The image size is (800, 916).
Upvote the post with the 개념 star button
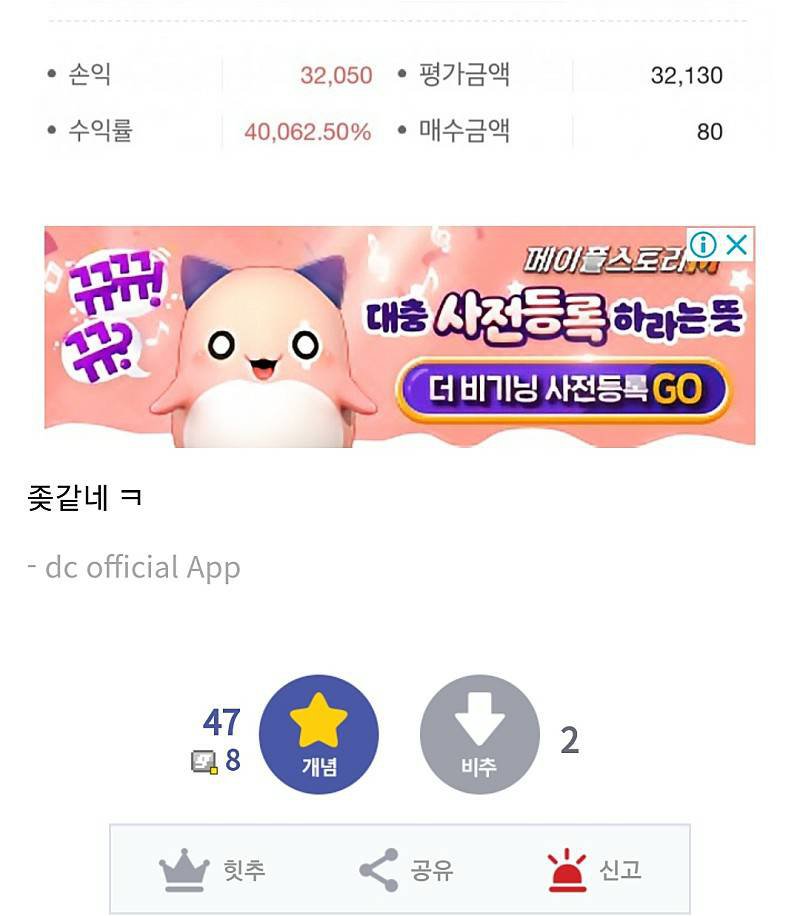318,735
